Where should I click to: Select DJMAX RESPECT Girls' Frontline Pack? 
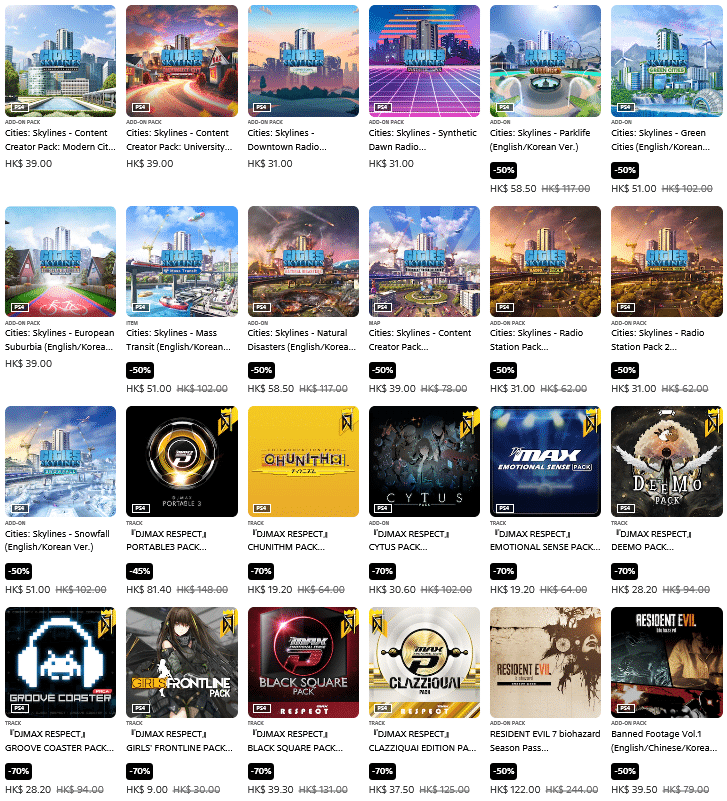[x=182, y=662]
